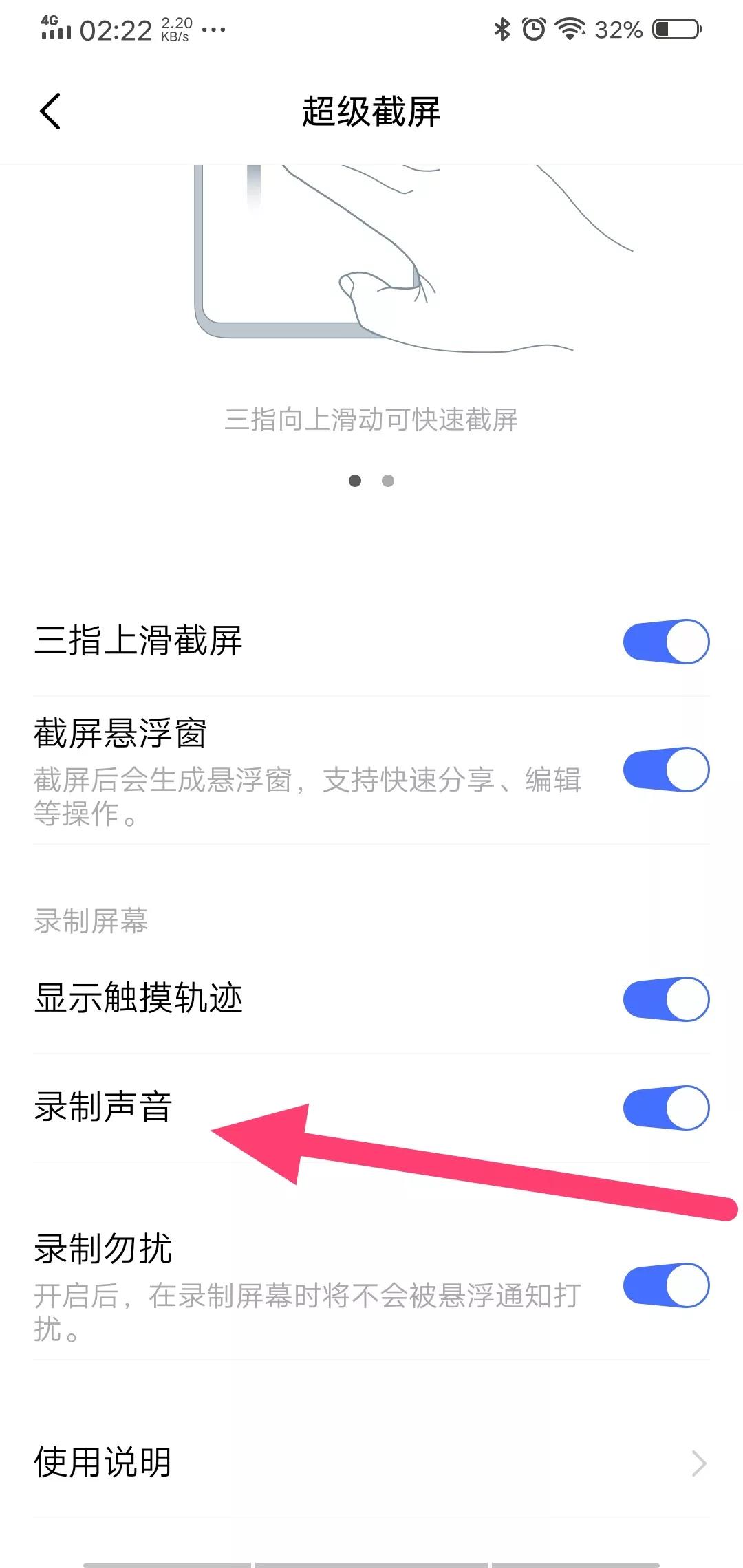743x1568 pixels.
Task: Toggle 三指上滑截屏 switch
Action: (x=665, y=642)
